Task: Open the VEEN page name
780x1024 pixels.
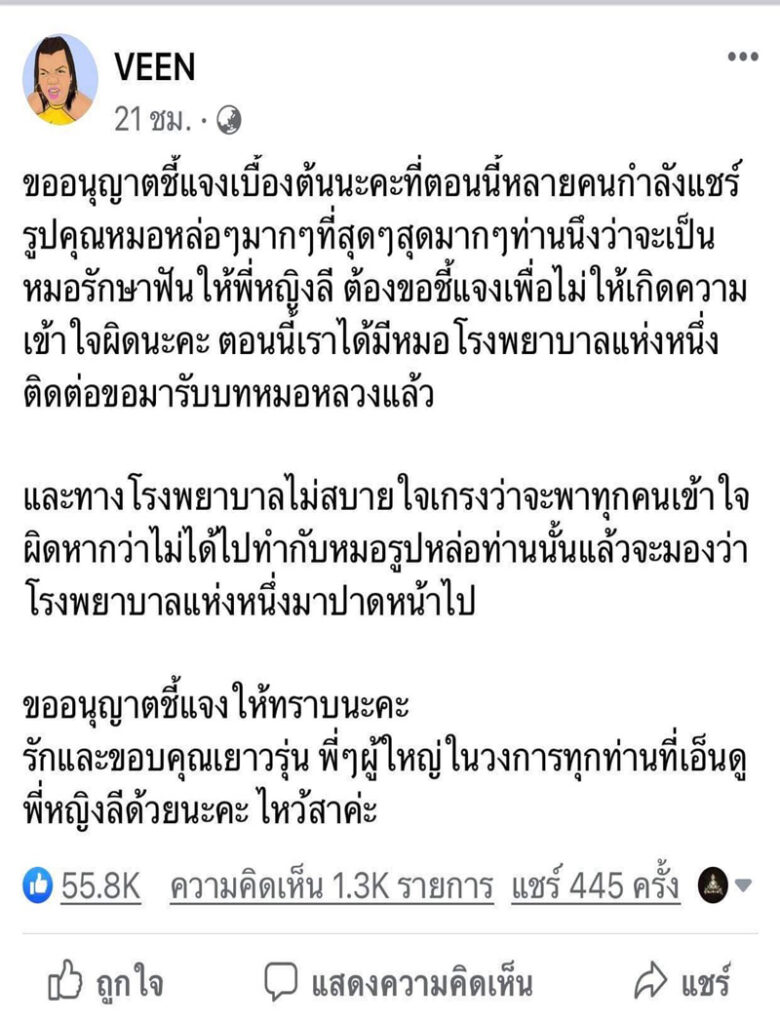Action: tap(155, 66)
